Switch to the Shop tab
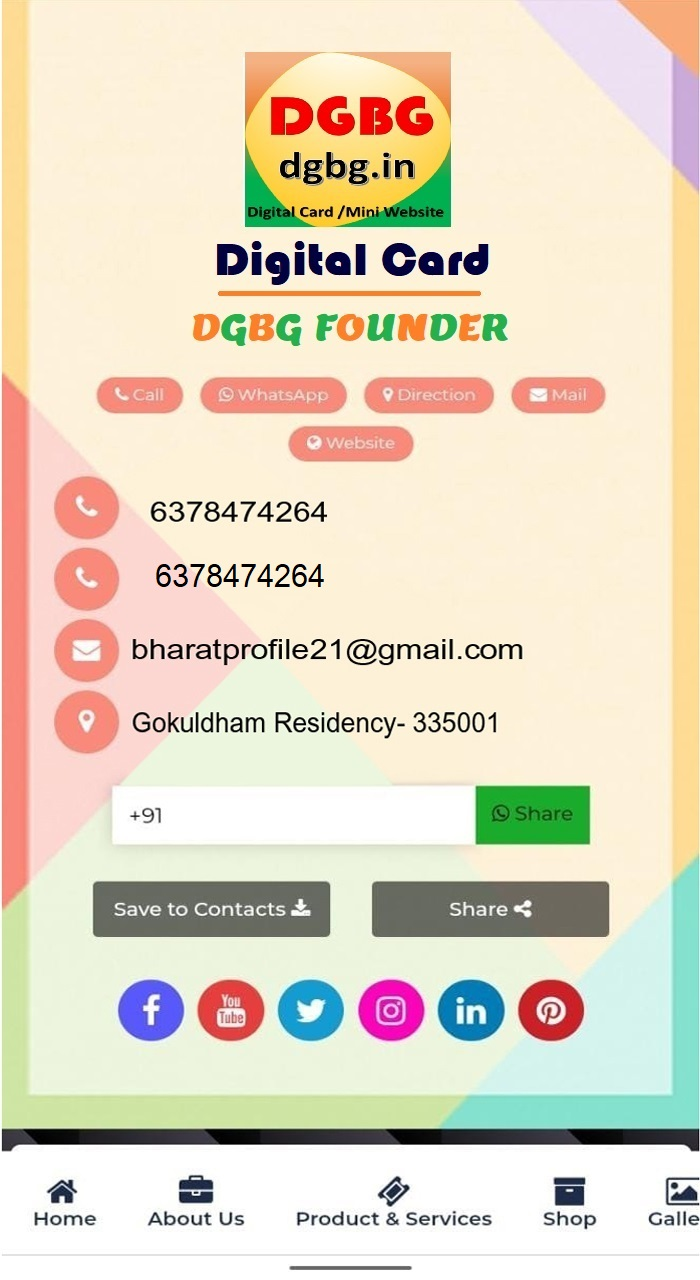The height and width of the screenshot is (1280, 700). tap(569, 1203)
